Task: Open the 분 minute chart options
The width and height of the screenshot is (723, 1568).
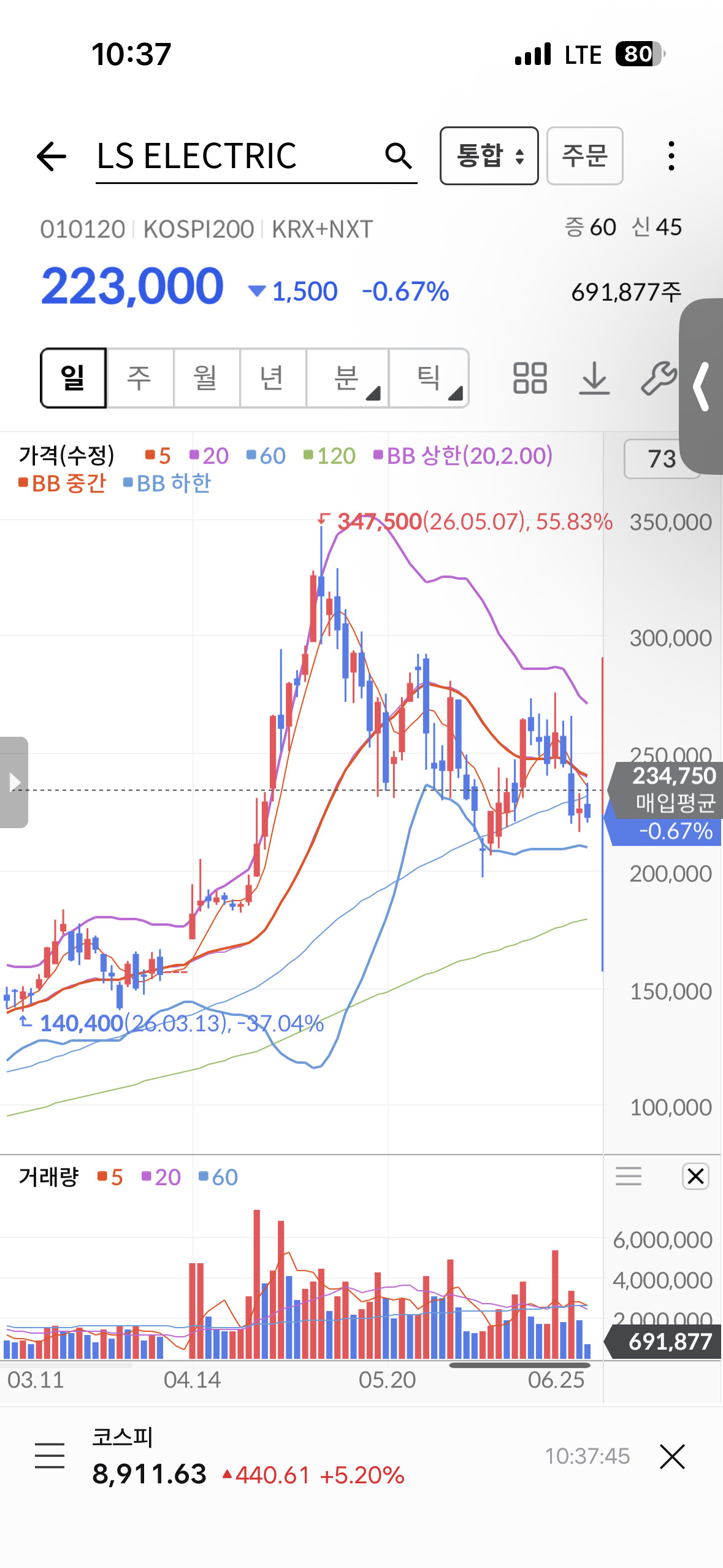Action: [348, 378]
